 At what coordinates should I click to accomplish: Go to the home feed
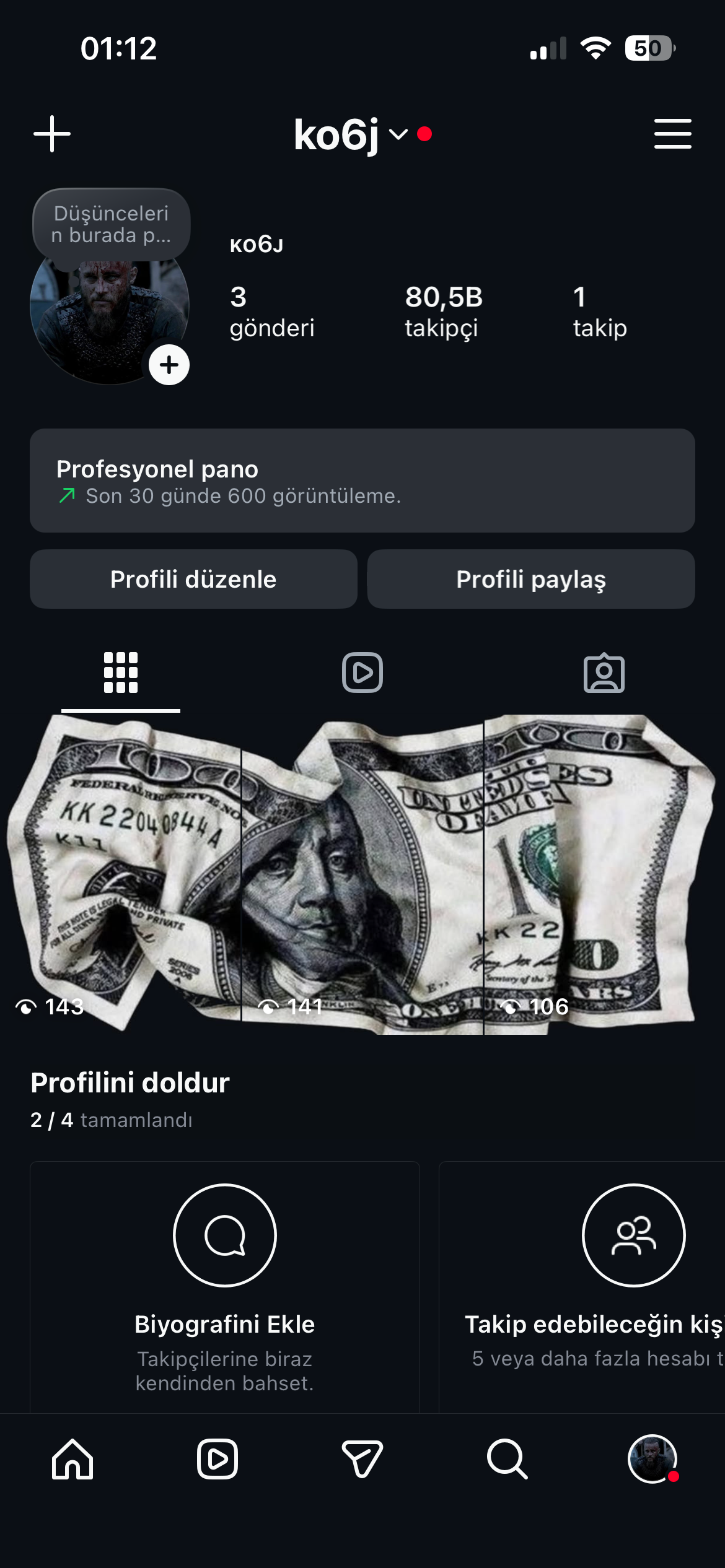[72, 1459]
